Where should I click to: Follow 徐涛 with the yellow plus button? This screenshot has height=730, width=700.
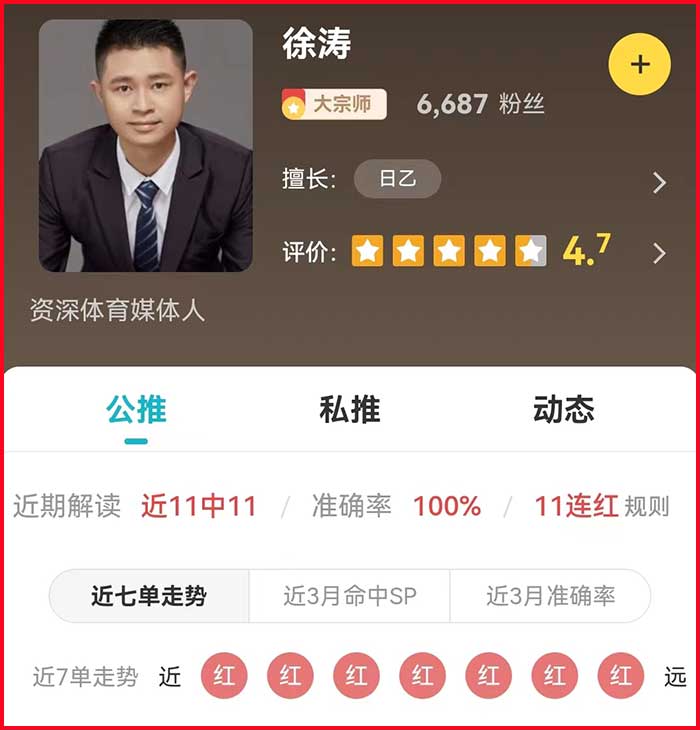pyautogui.click(x=639, y=64)
